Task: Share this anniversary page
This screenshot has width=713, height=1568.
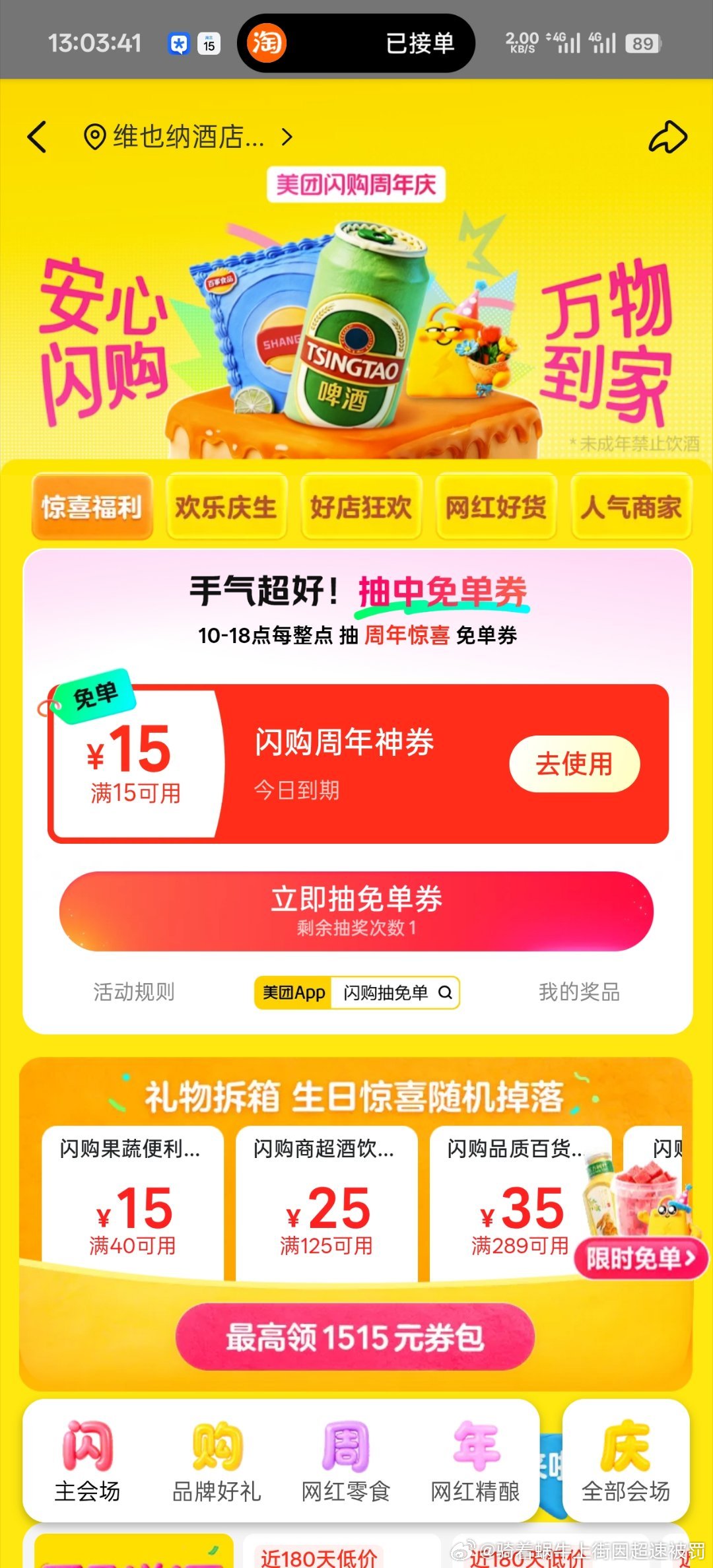Action: click(x=667, y=137)
